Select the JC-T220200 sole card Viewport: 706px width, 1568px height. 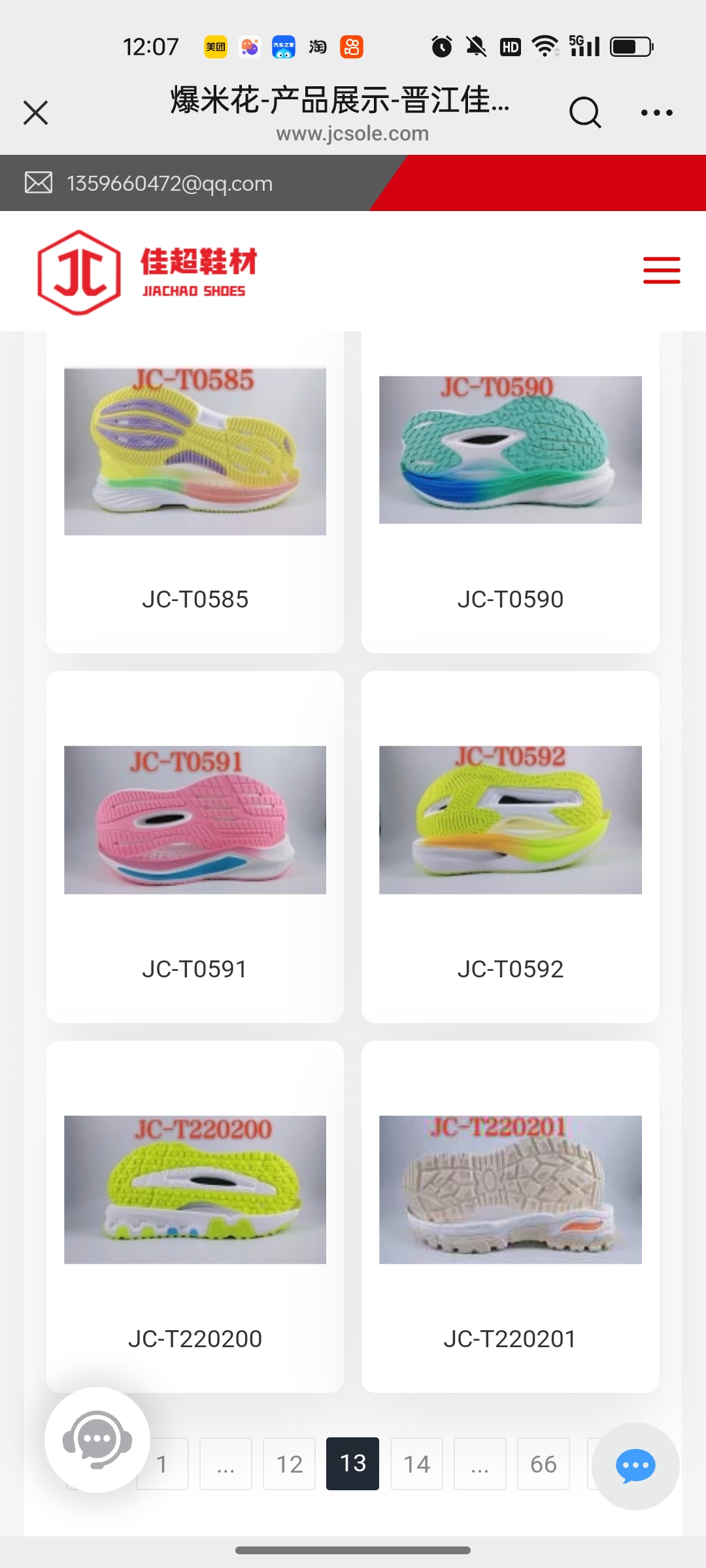[x=195, y=1215]
